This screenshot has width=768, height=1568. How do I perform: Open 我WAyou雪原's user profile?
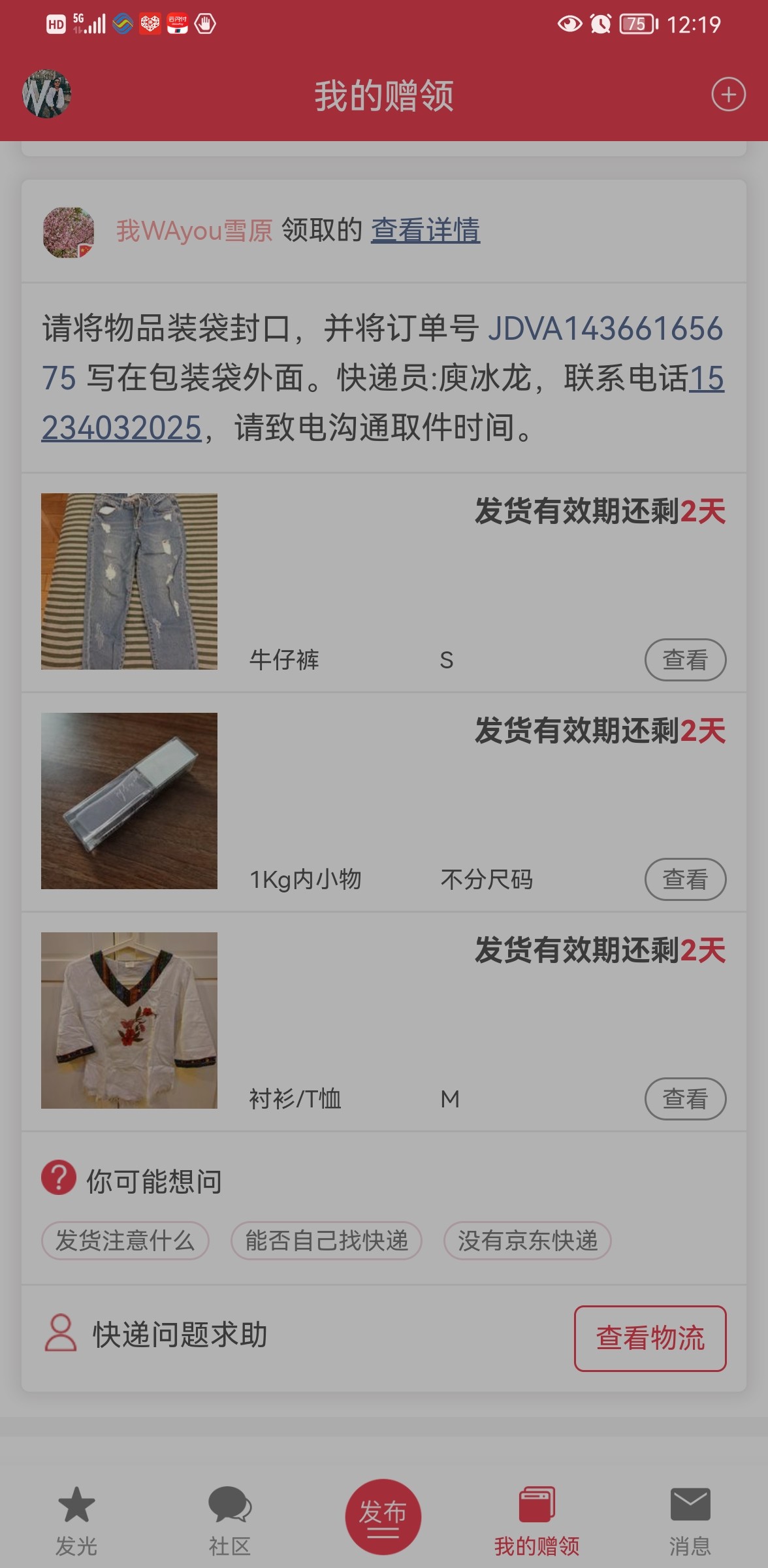tap(194, 231)
